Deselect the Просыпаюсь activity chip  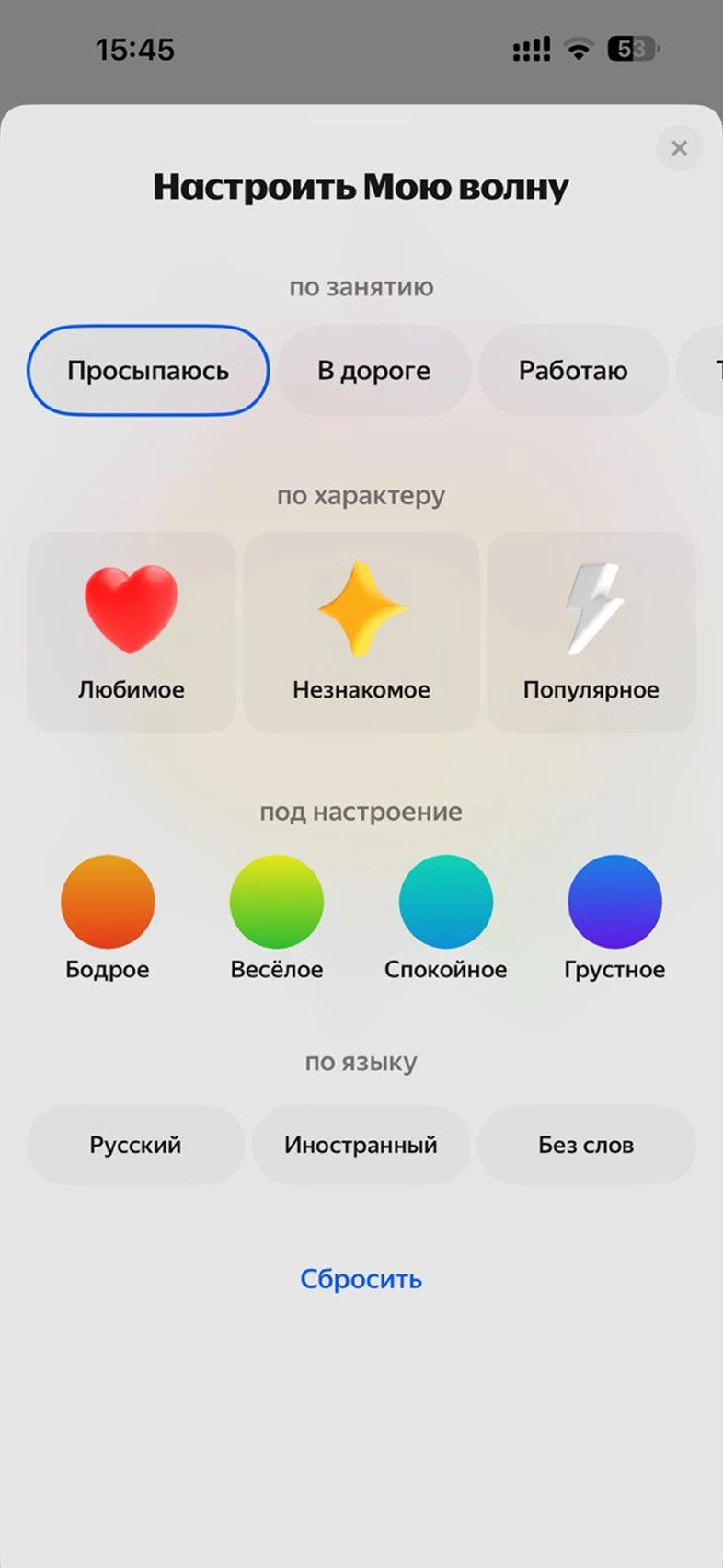coord(148,370)
